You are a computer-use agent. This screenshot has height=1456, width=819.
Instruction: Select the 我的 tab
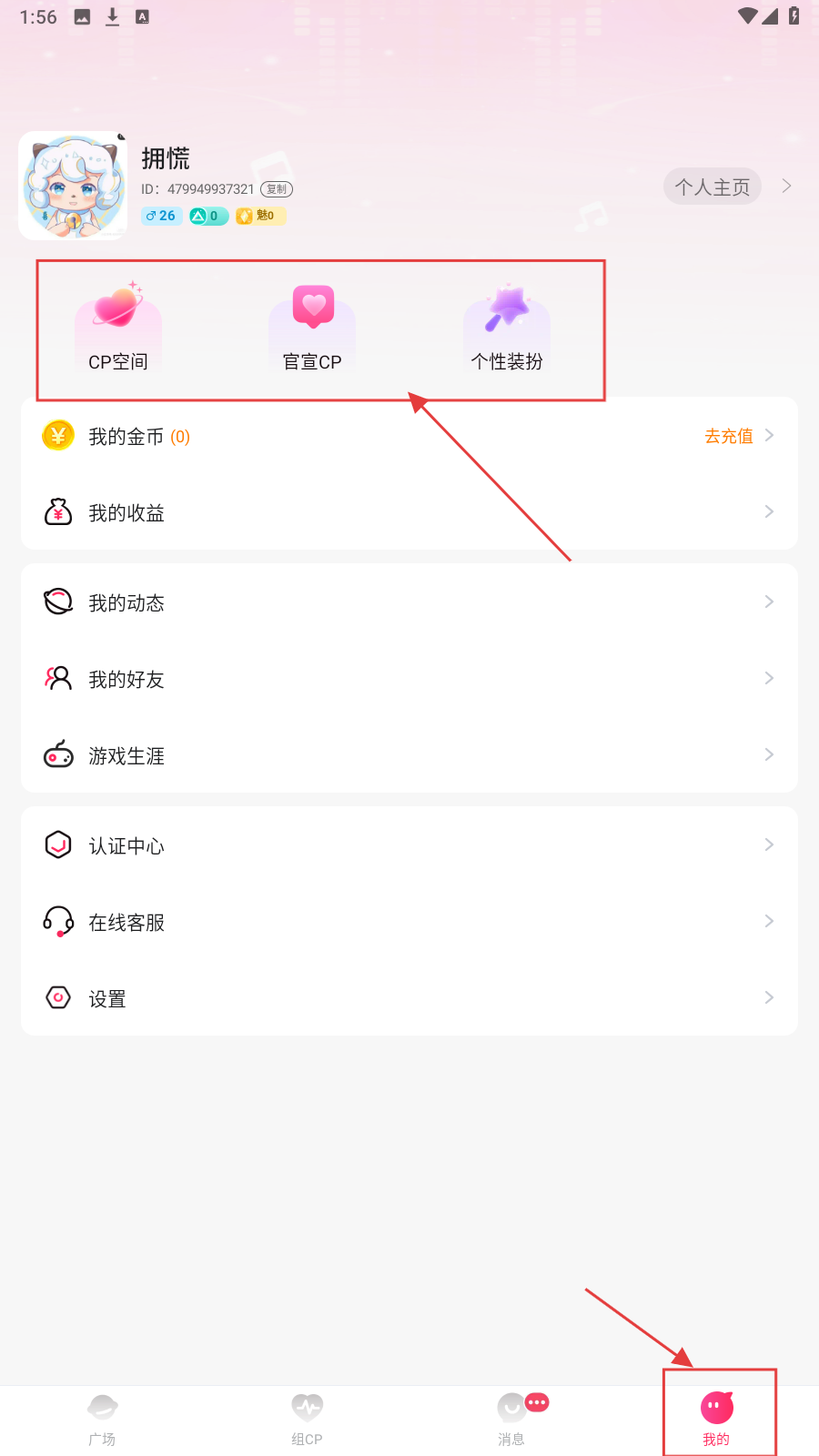coord(716,1419)
